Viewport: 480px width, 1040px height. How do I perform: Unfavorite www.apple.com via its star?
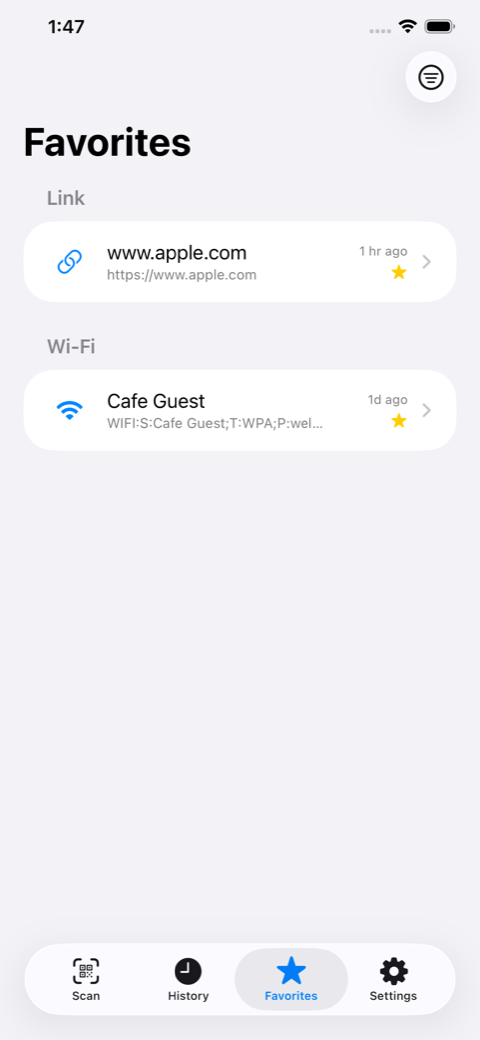398,272
